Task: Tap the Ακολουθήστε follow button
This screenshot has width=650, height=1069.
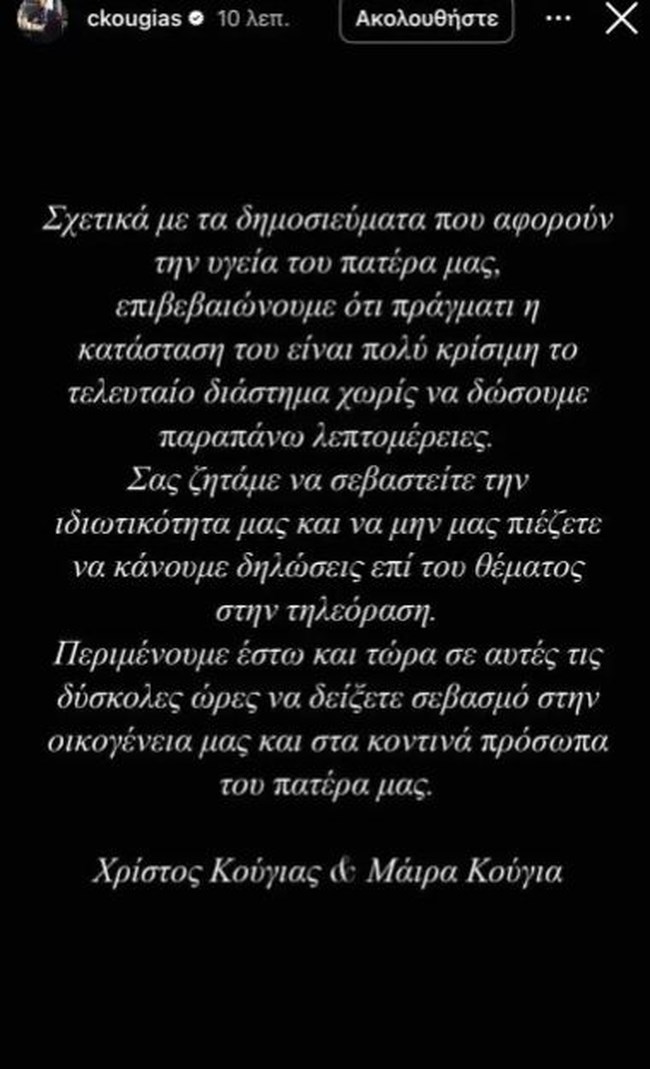Action: pos(426,20)
